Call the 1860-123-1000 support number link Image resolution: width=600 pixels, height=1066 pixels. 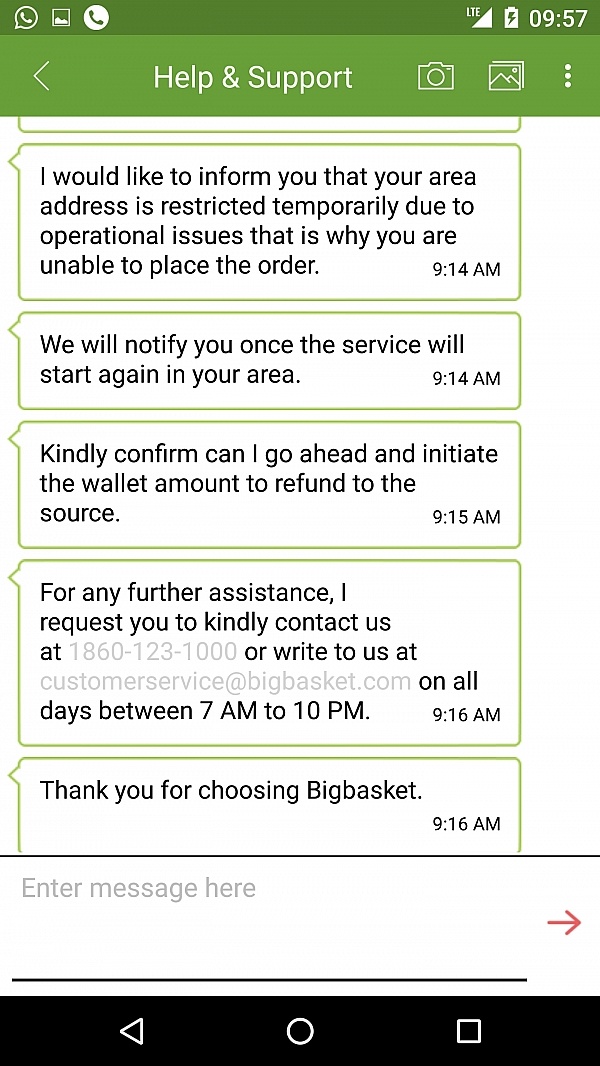click(153, 651)
